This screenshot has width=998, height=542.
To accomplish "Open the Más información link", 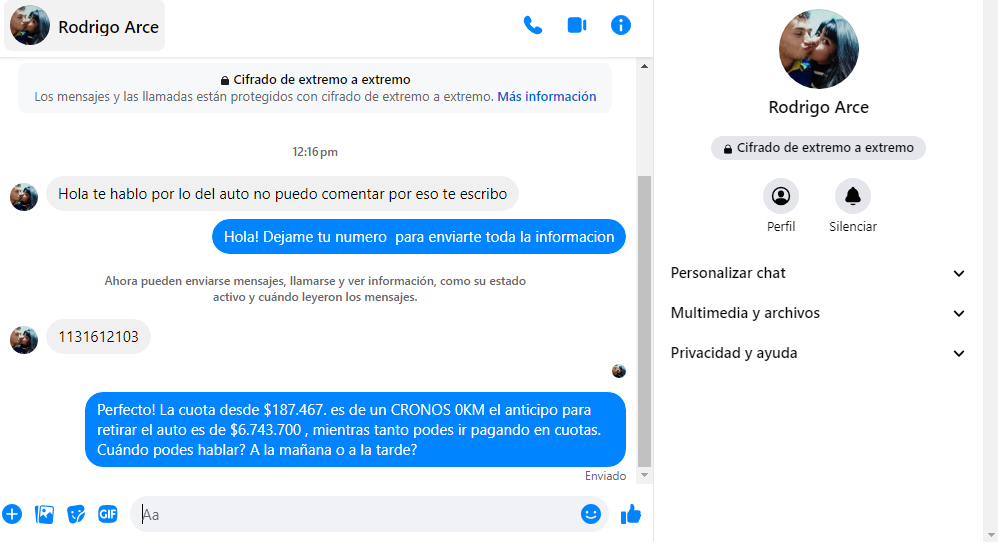I will tap(546, 97).
